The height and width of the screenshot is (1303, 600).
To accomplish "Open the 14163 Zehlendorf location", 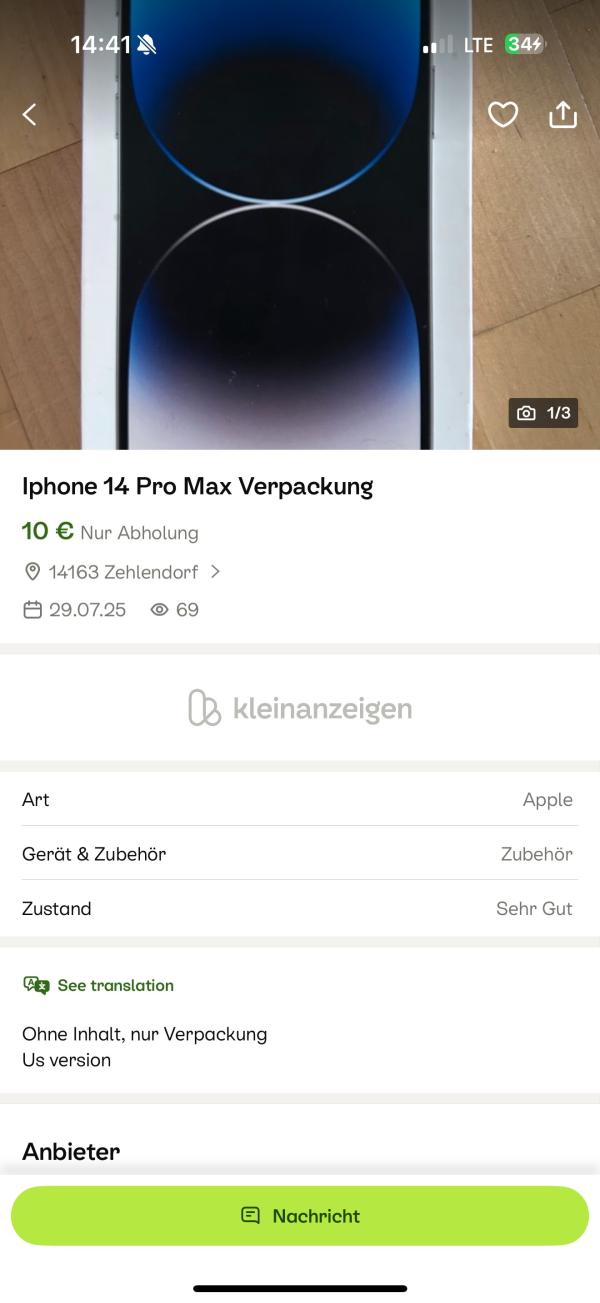I will coord(121,572).
